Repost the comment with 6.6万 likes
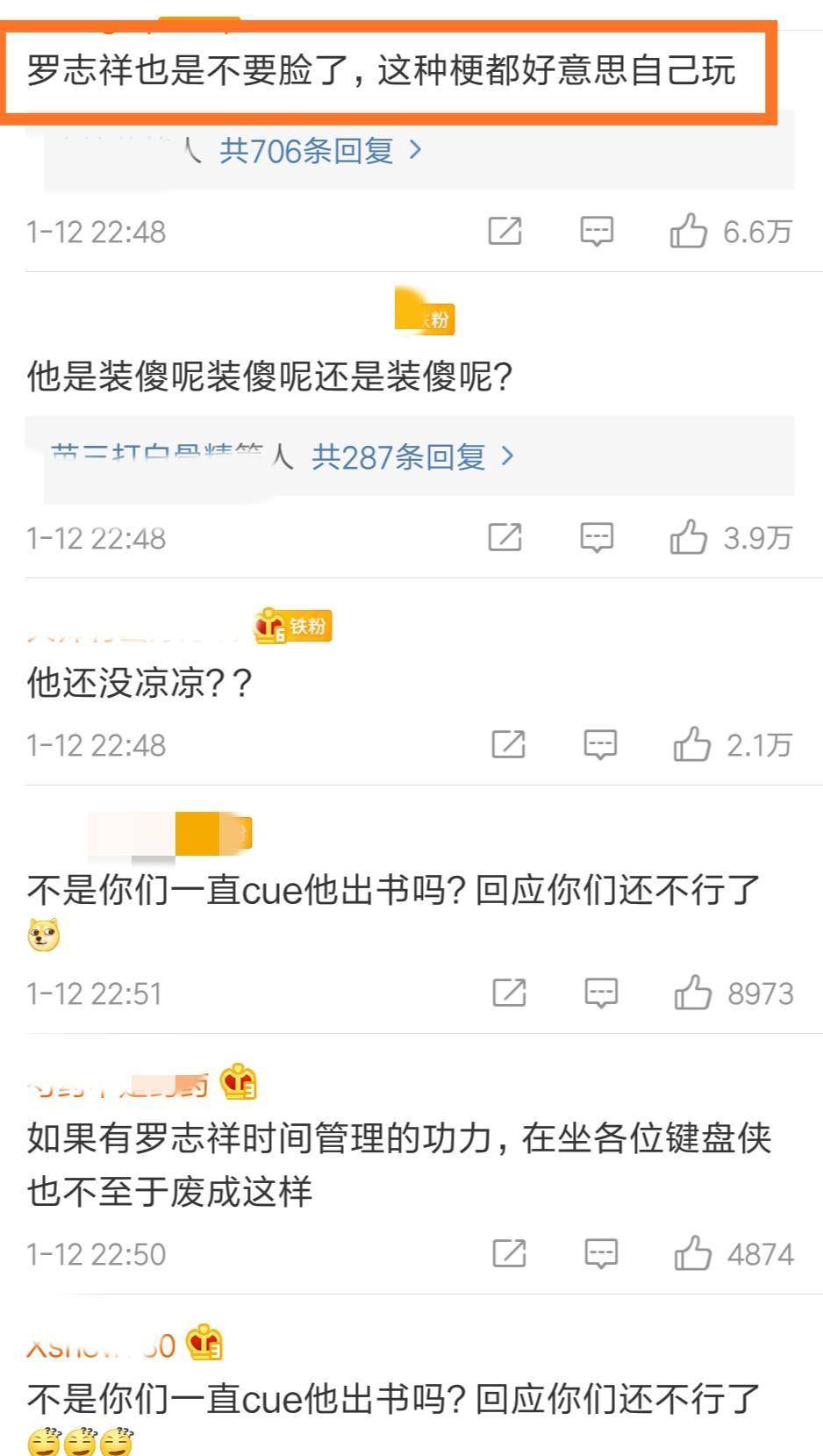This screenshot has width=823, height=1456. click(505, 232)
